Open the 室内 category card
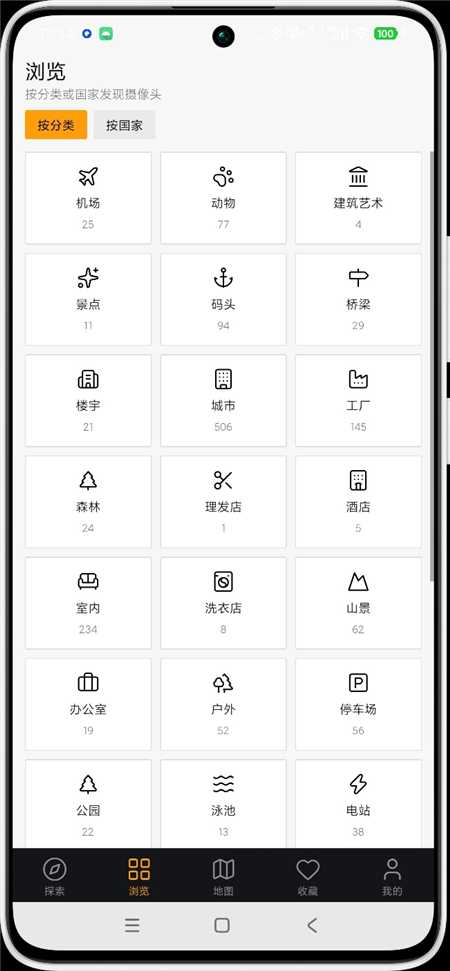Viewport: 450px width, 971px height. point(88,603)
